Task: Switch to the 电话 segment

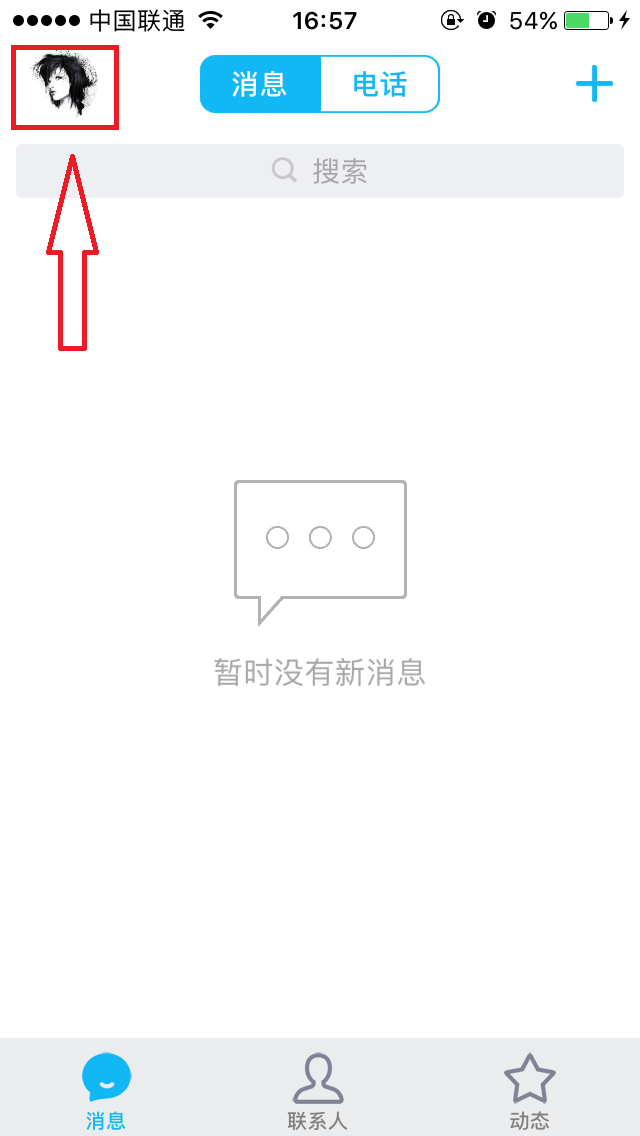Action: [380, 84]
